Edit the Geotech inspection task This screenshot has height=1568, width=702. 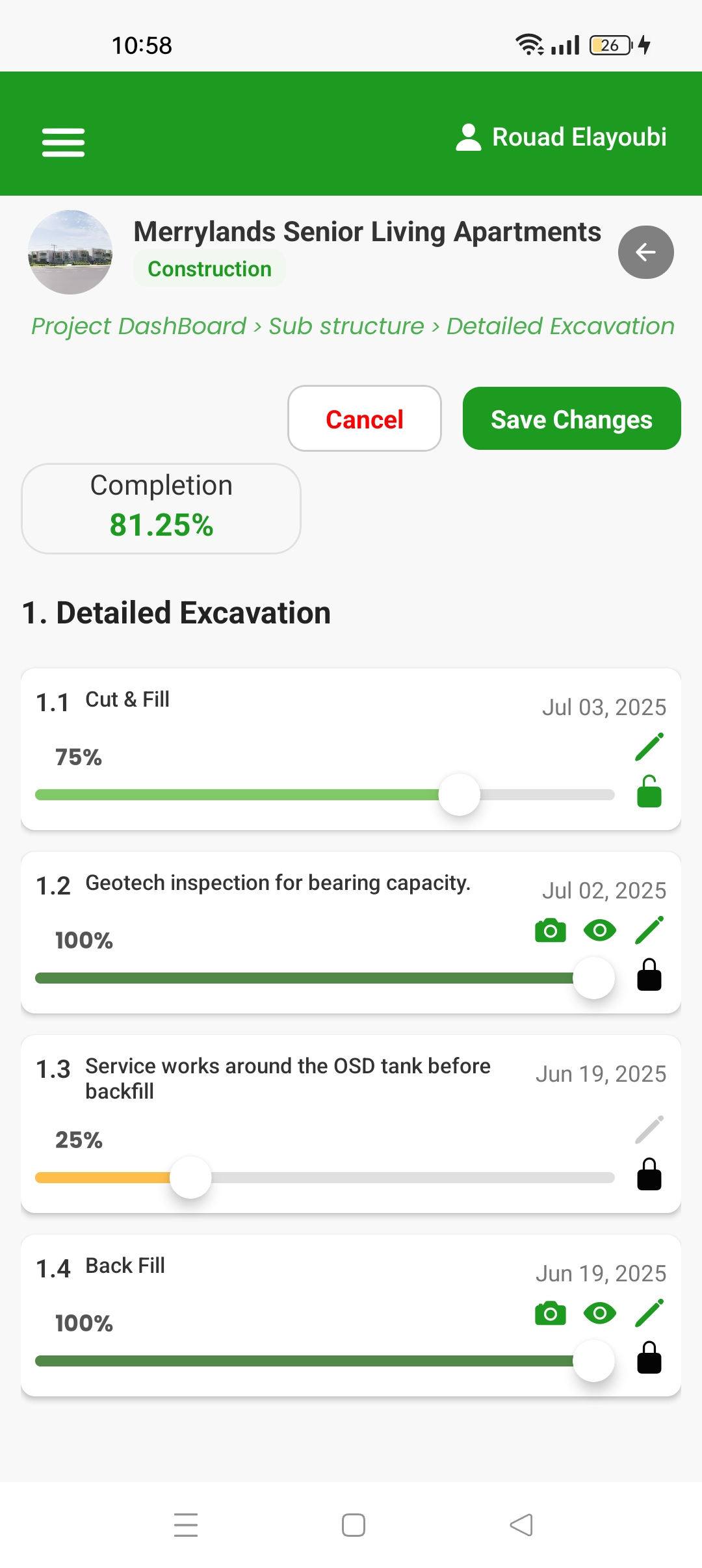[x=649, y=930]
